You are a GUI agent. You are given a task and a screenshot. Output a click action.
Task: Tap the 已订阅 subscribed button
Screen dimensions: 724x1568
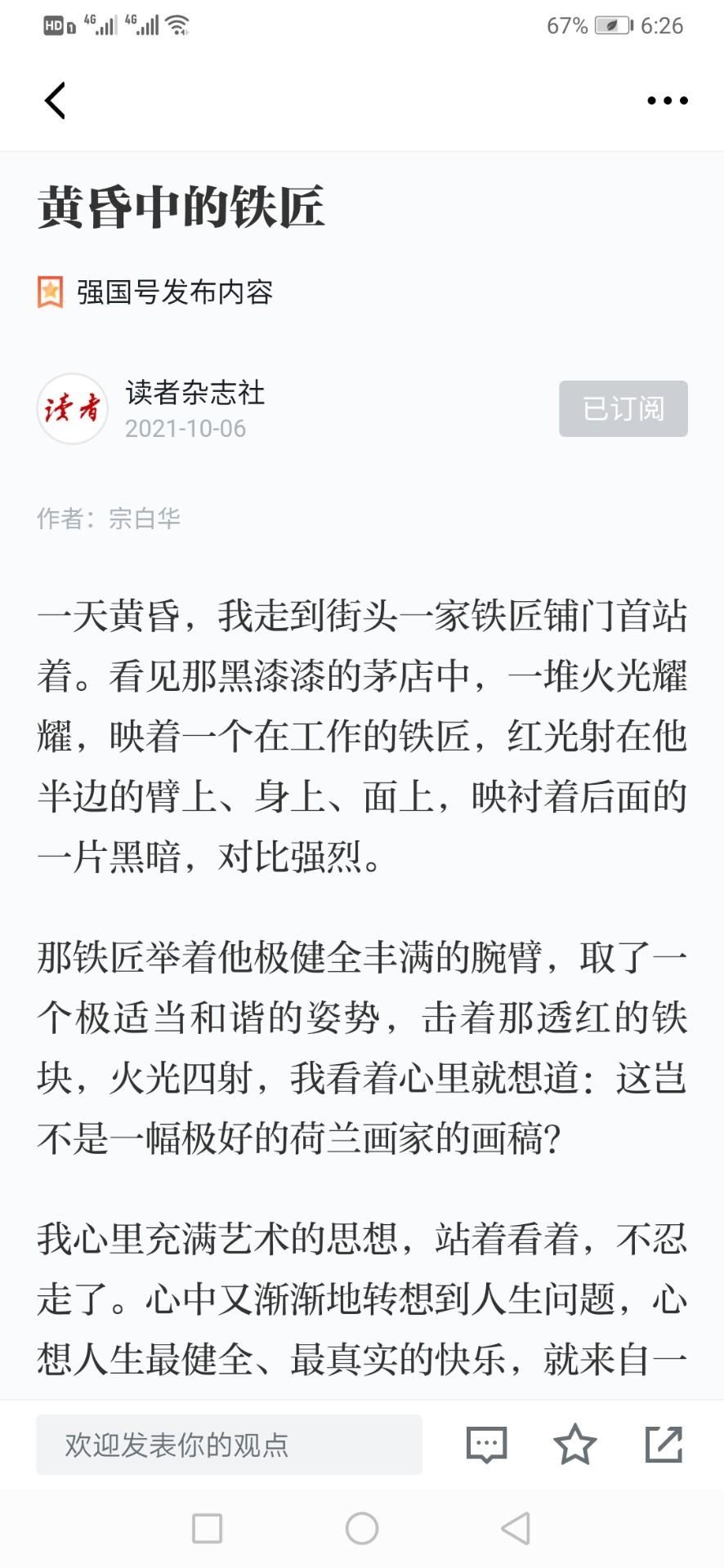623,408
